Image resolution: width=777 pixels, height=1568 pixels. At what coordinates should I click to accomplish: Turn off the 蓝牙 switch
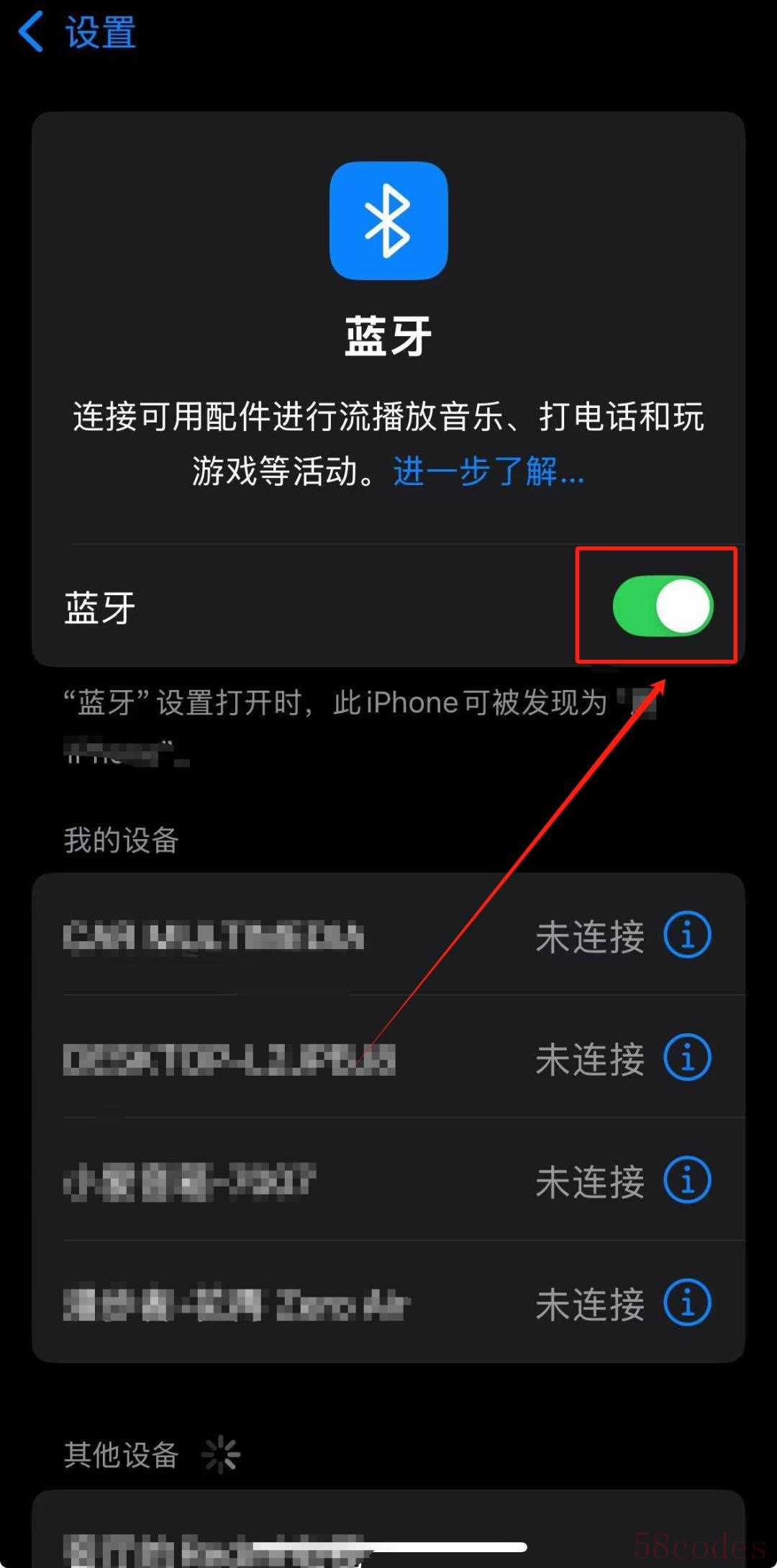click(662, 606)
